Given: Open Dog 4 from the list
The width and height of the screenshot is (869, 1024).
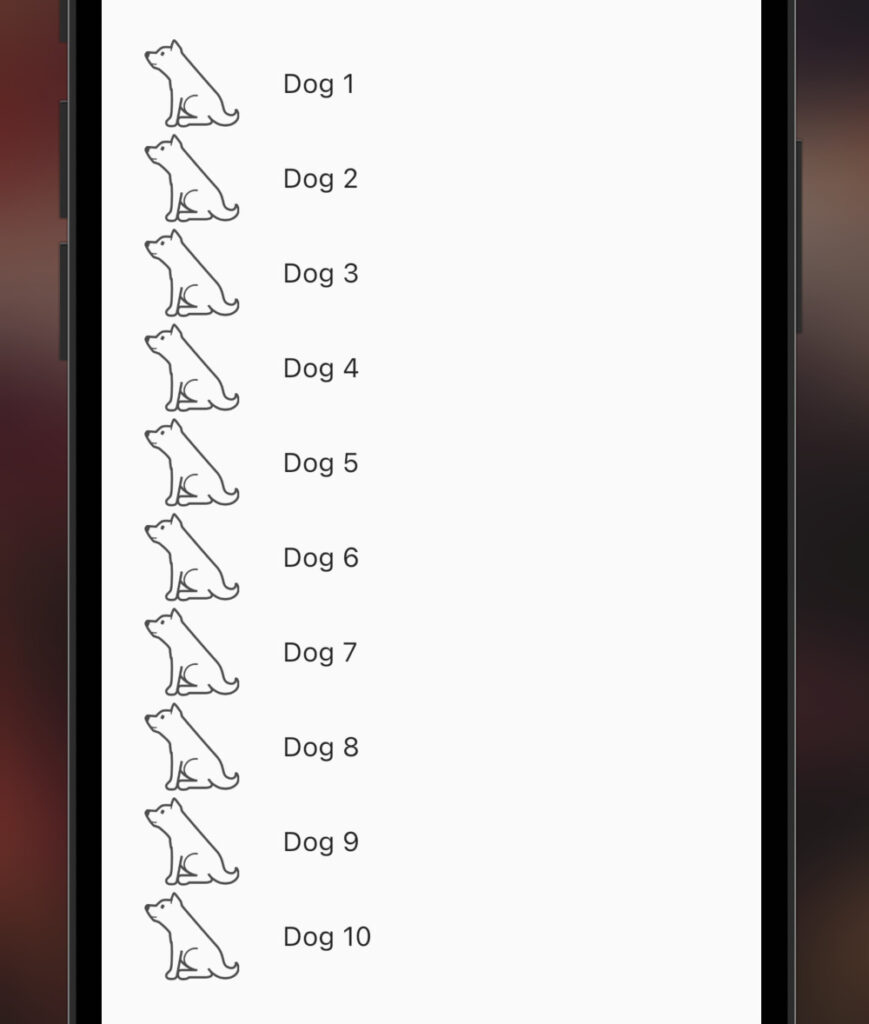Looking at the screenshot, I should click(x=319, y=368).
